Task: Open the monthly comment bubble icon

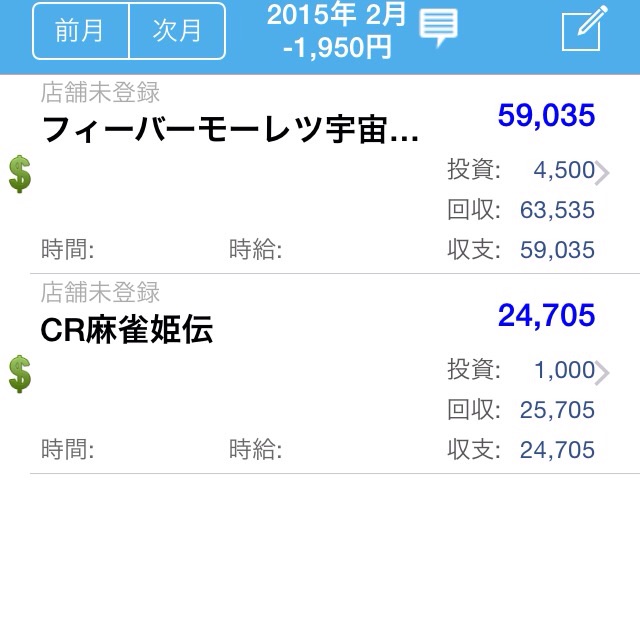Action: (x=438, y=27)
